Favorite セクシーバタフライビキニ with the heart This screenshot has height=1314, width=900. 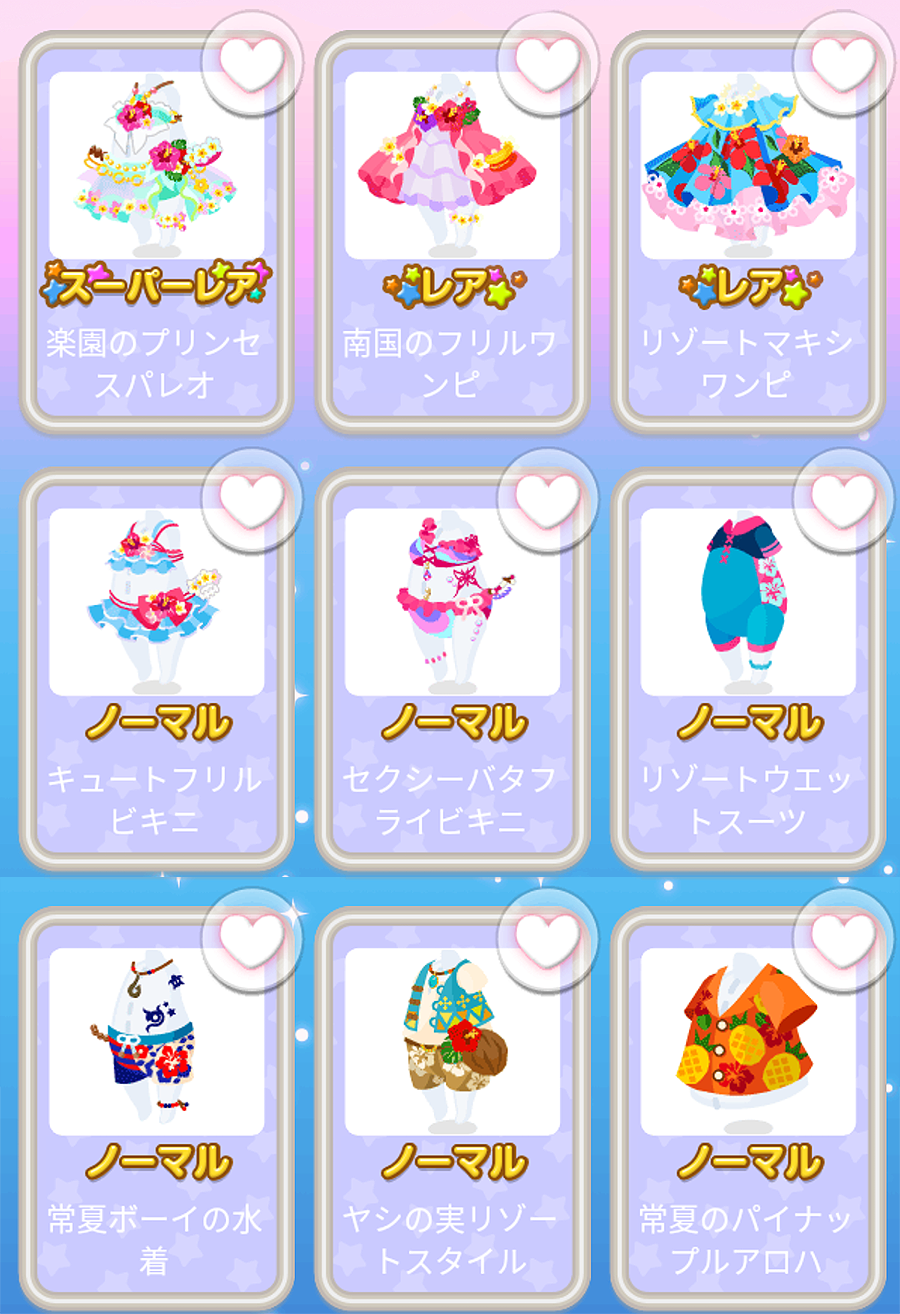tap(548, 499)
